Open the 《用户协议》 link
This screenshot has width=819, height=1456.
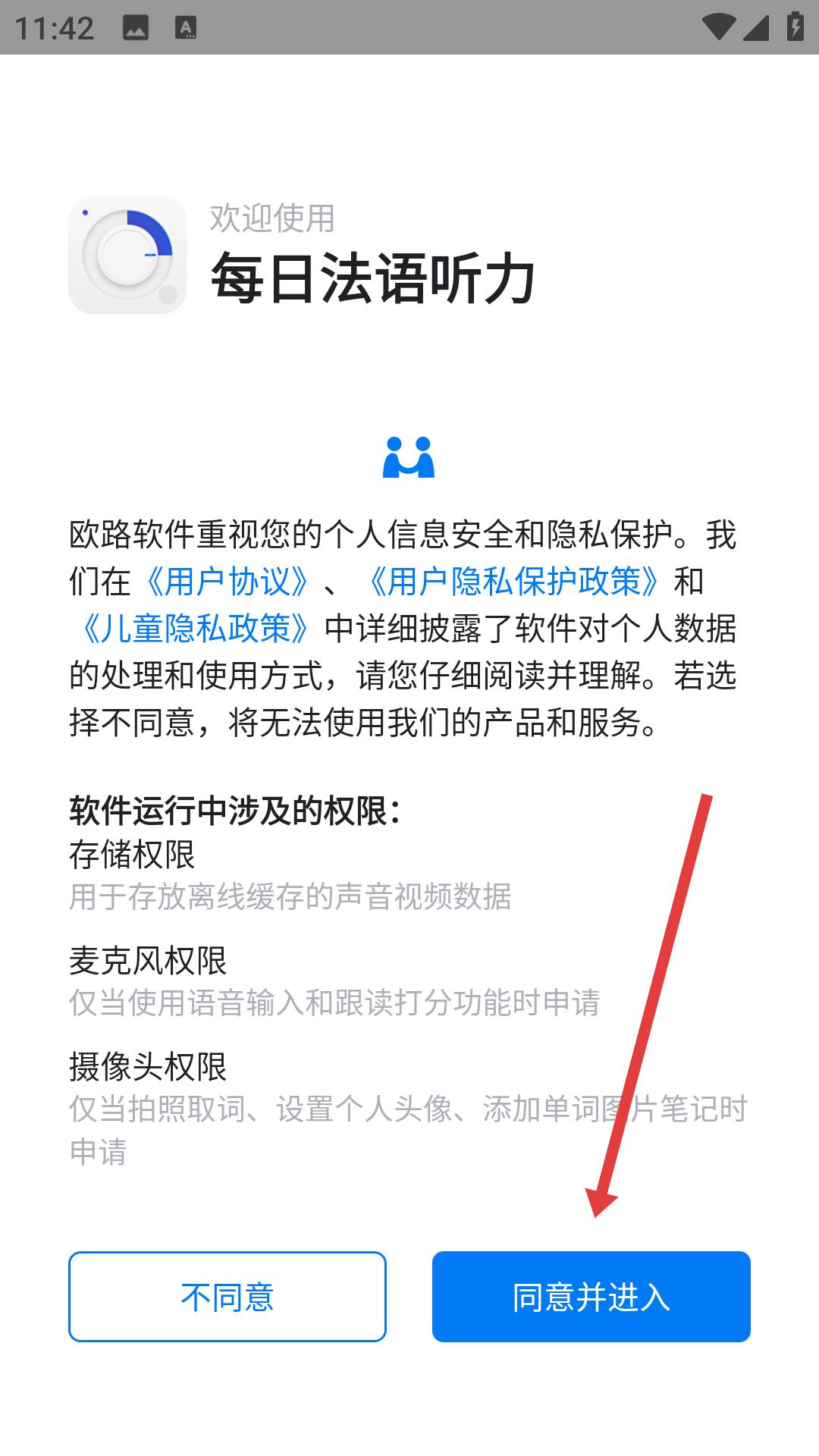point(227,582)
